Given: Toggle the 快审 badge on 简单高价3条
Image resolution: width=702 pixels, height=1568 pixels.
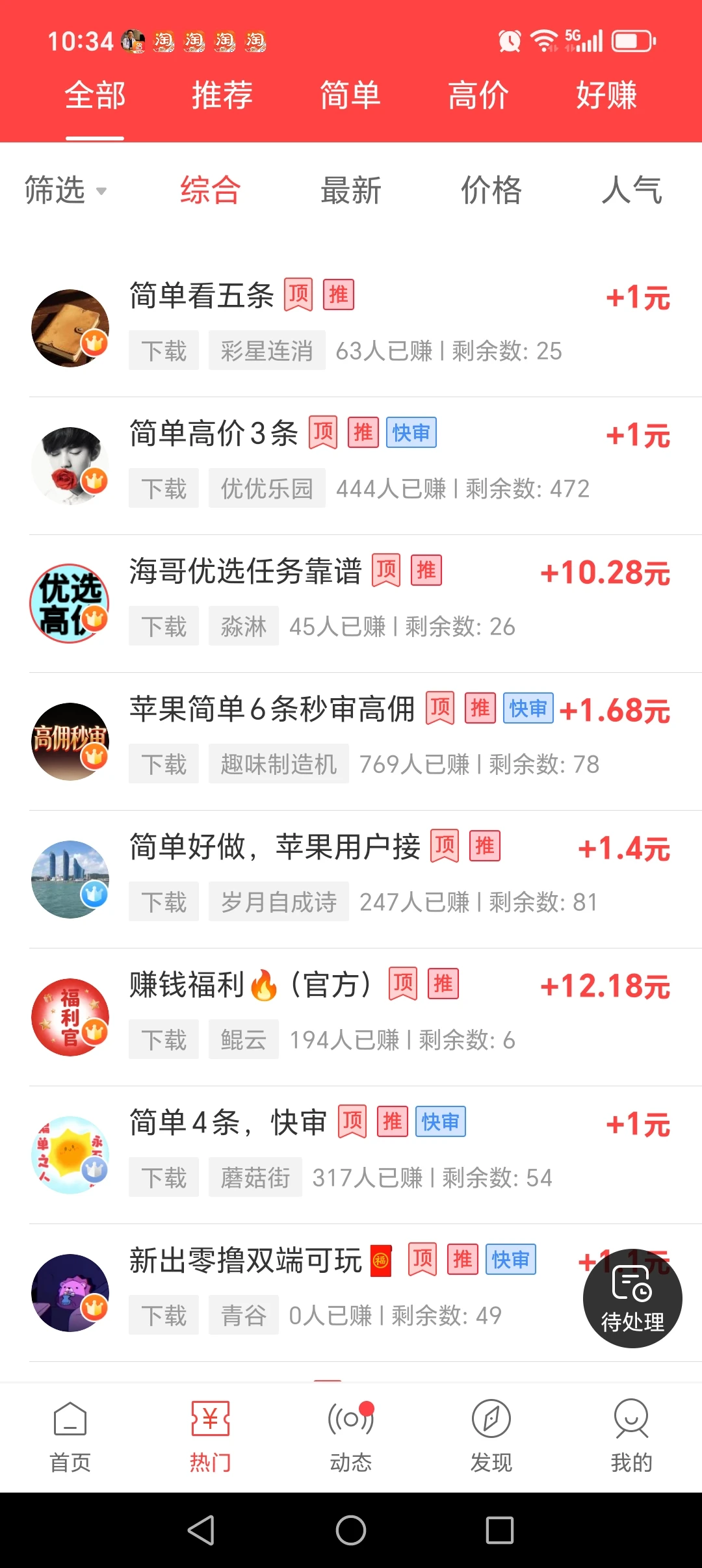Looking at the screenshot, I should 411,432.
